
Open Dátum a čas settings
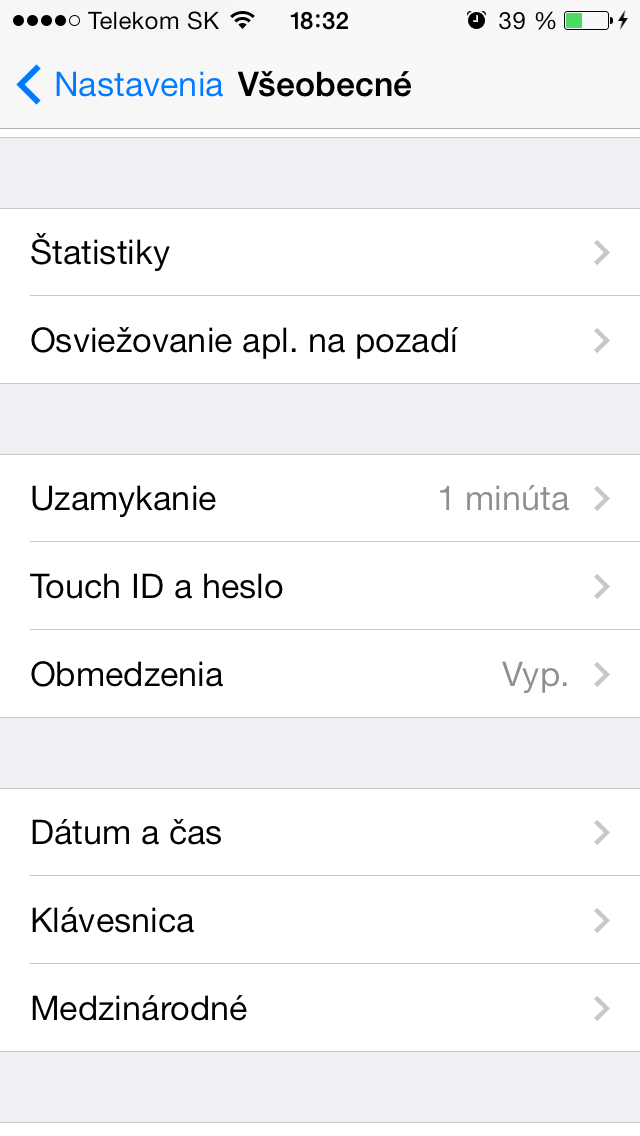point(320,832)
